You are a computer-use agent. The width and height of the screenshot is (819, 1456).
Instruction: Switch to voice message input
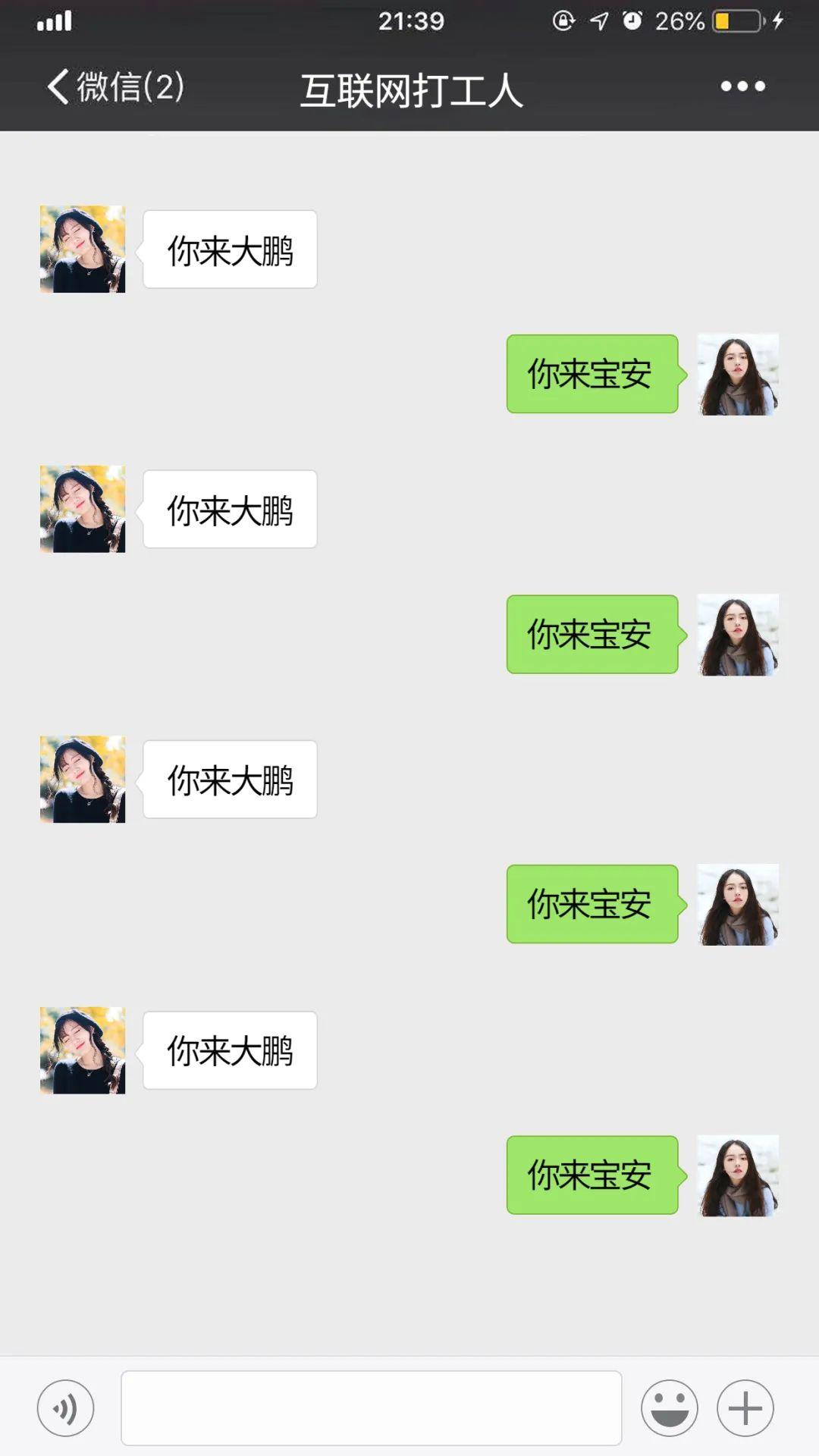(66, 1408)
